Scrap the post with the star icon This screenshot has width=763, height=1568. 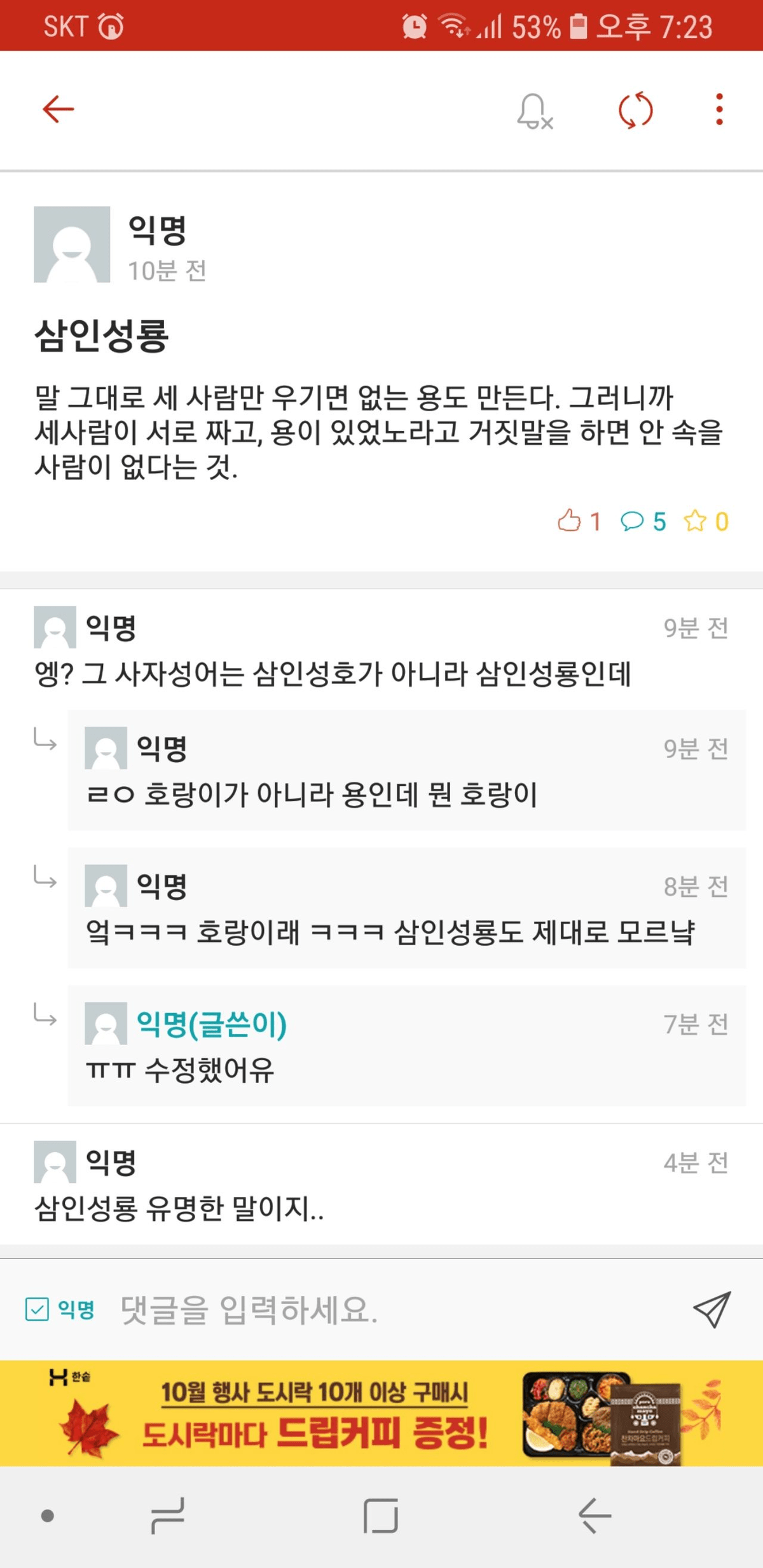click(695, 521)
